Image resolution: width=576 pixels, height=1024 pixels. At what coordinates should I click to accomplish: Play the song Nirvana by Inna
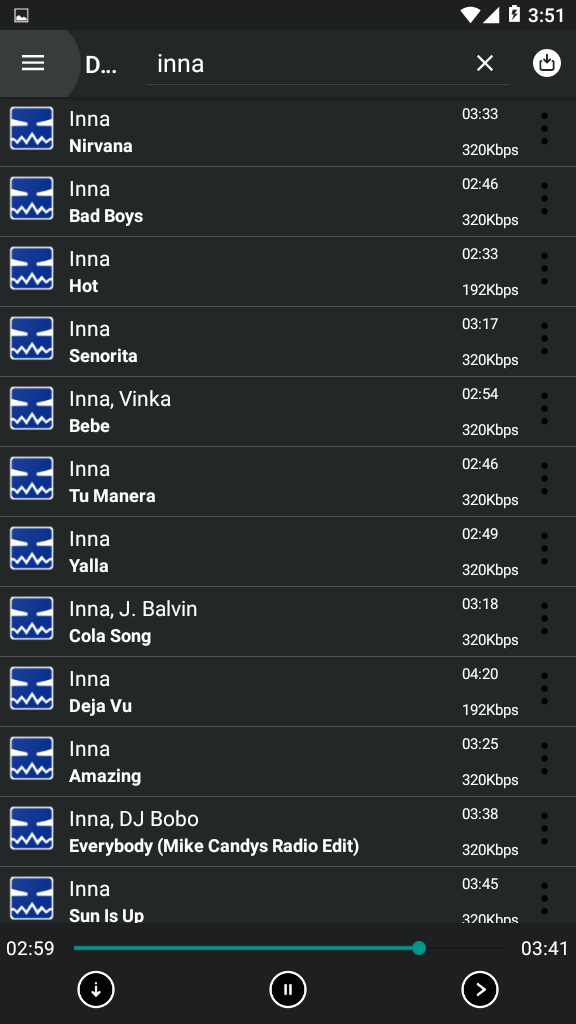pyautogui.click(x=288, y=132)
